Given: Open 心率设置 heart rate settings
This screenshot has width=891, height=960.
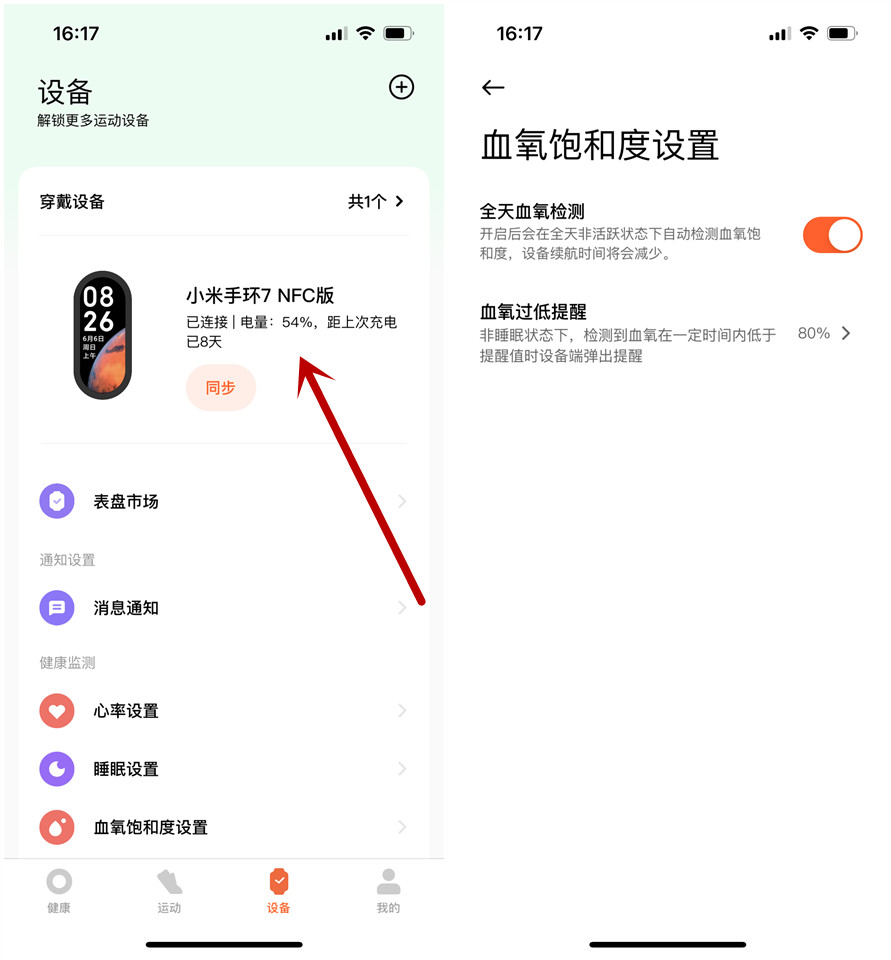Looking at the screenshot, I should point(223,711).
